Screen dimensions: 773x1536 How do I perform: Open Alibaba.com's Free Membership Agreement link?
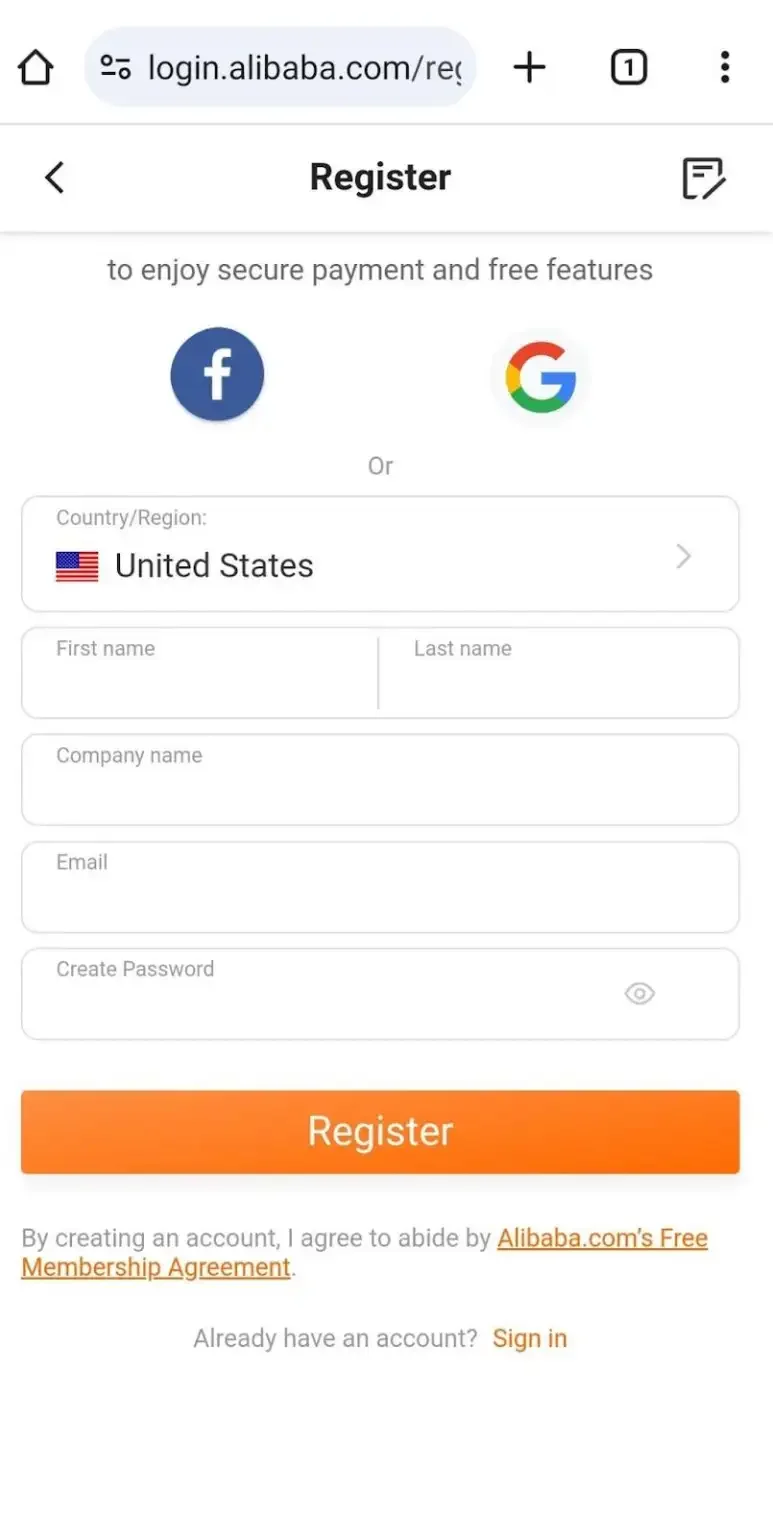pyautogui.click(x=602, y=1238)
